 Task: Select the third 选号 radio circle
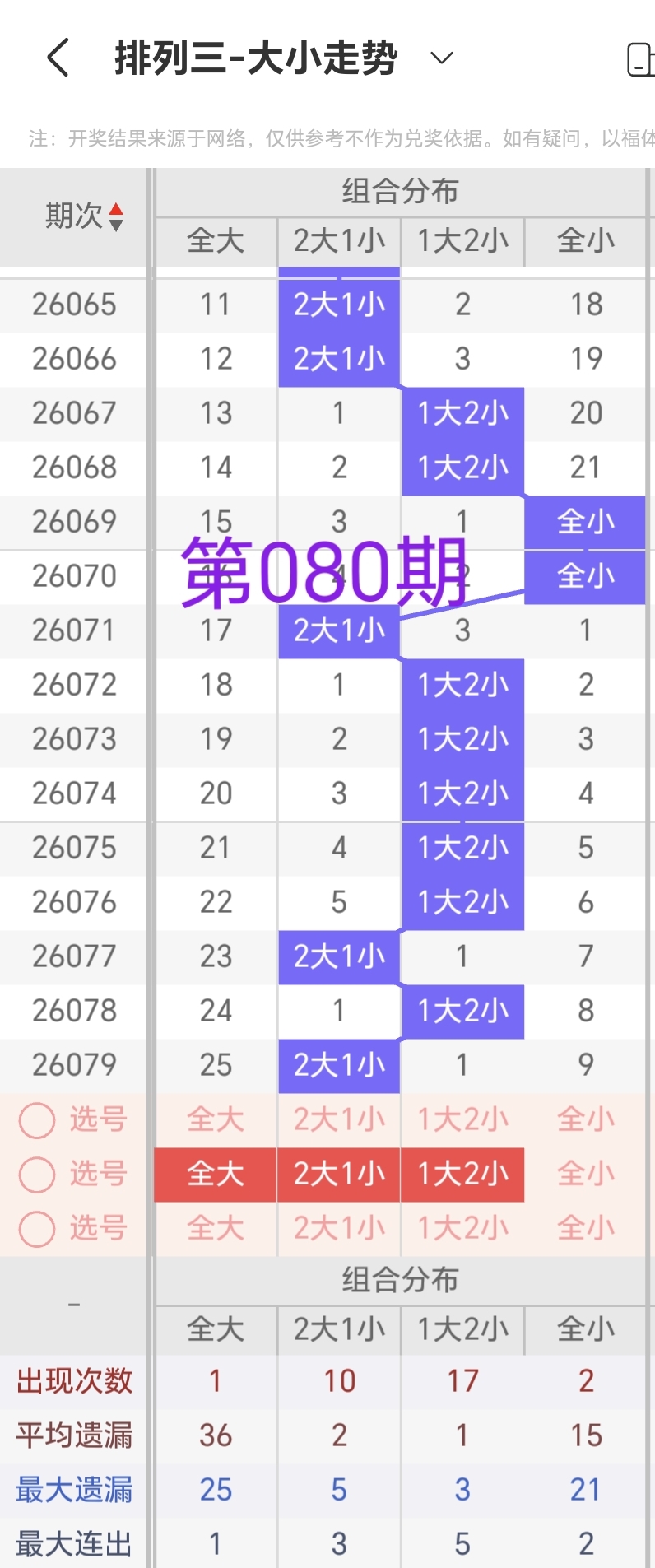click(36, 1228)
